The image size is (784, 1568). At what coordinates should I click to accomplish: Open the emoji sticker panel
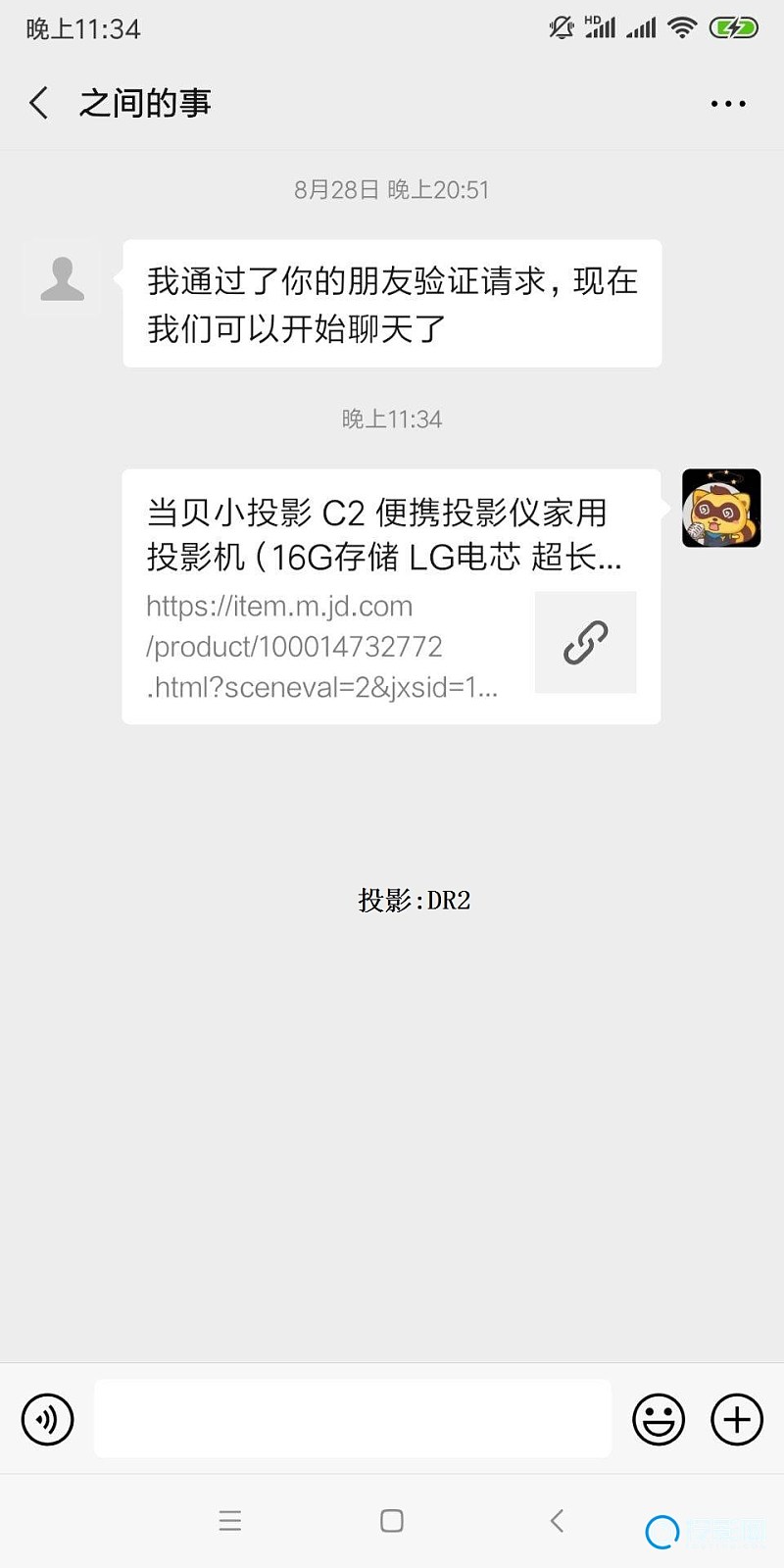(x=659, y=1419)
